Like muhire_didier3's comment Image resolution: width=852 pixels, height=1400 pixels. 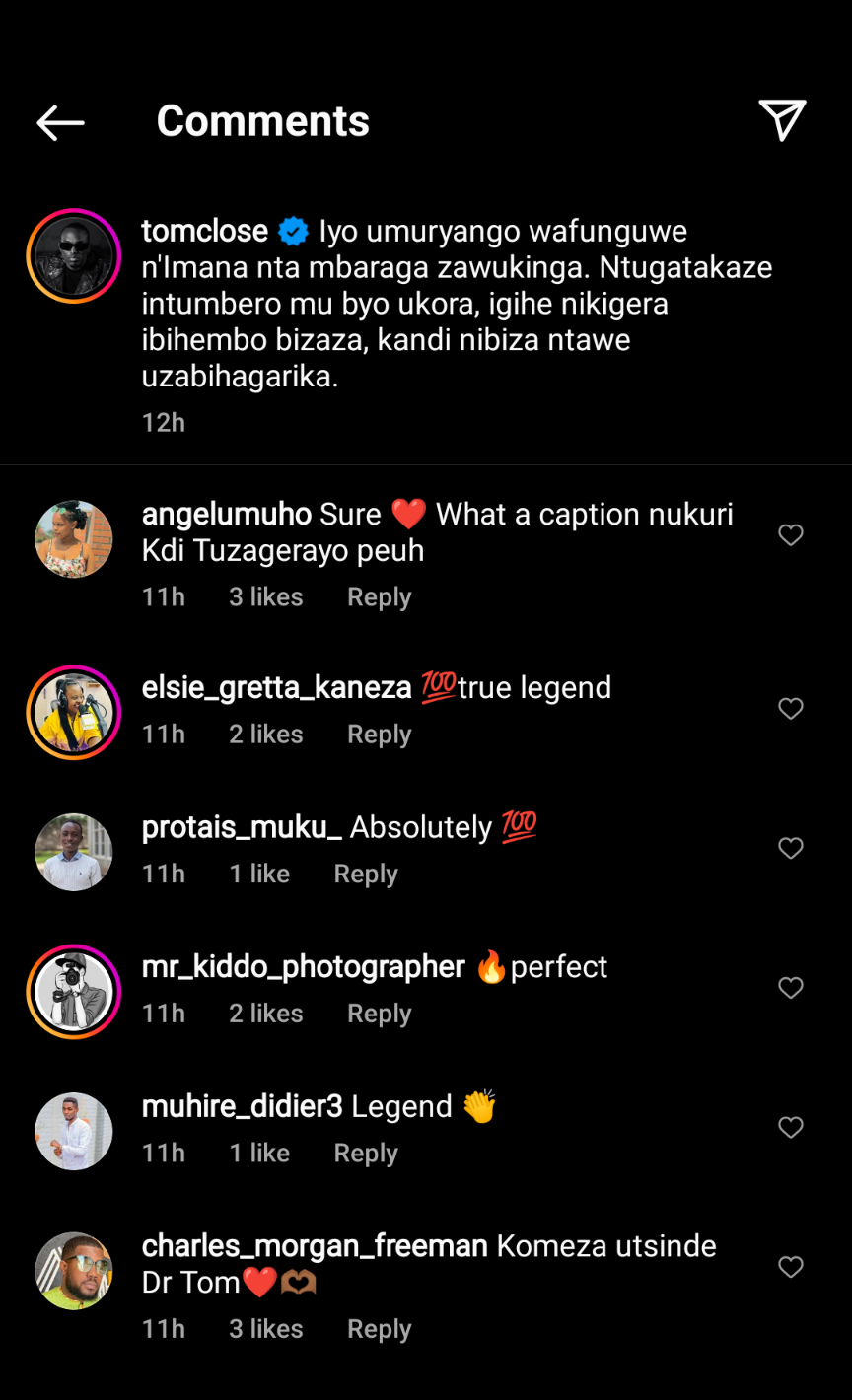[791, 1127]
